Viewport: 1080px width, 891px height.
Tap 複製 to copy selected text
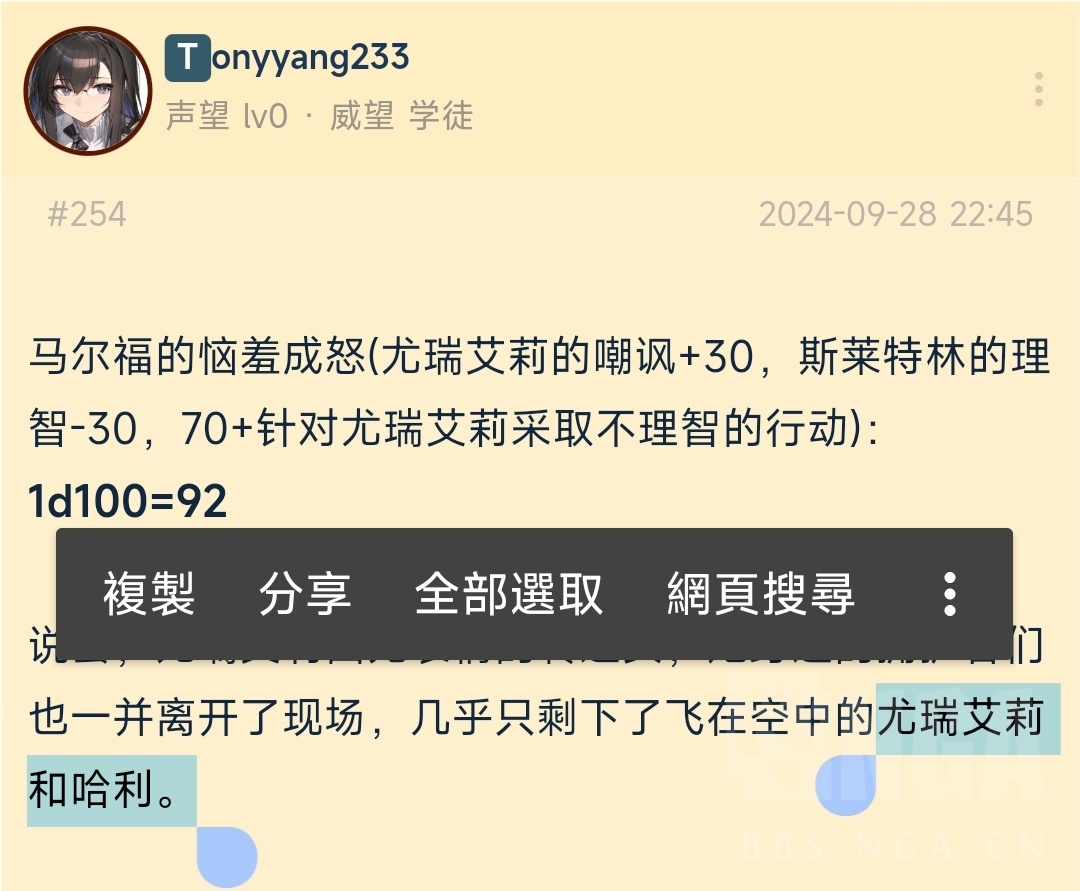coord(149,594)
